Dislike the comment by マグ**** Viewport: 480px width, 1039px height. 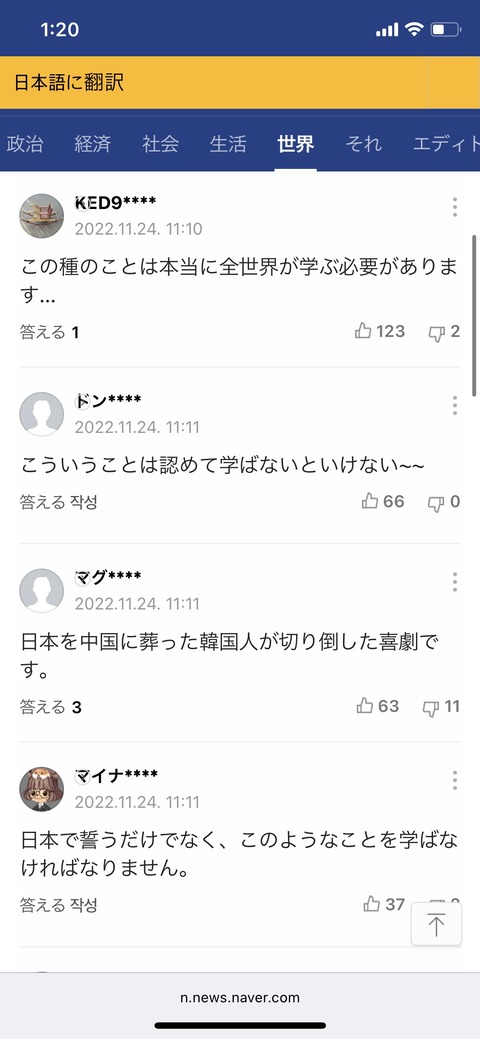pyautogui.click(x=441, y=707)
